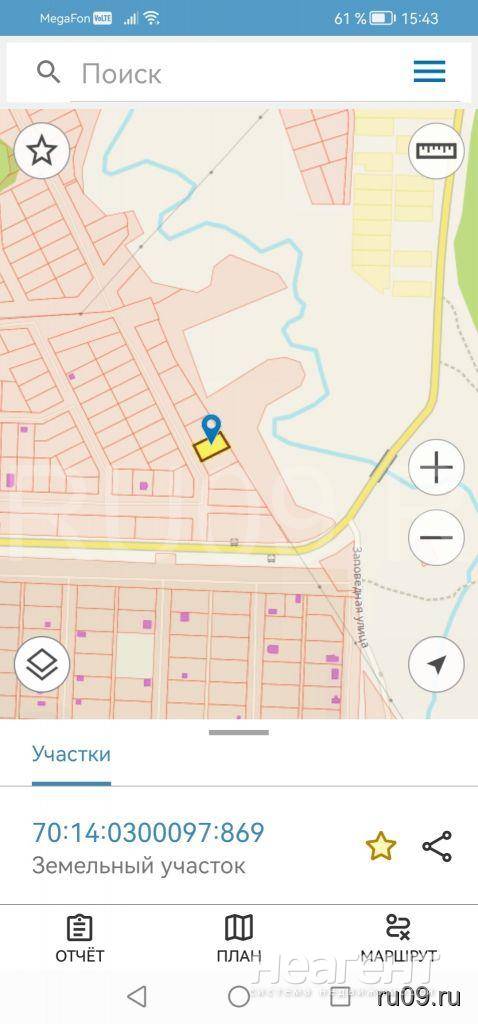The width and height of the screenshot is (478, 1024).
Task: Activate the ruler measurement tool
Action: (x=436, y=152)
